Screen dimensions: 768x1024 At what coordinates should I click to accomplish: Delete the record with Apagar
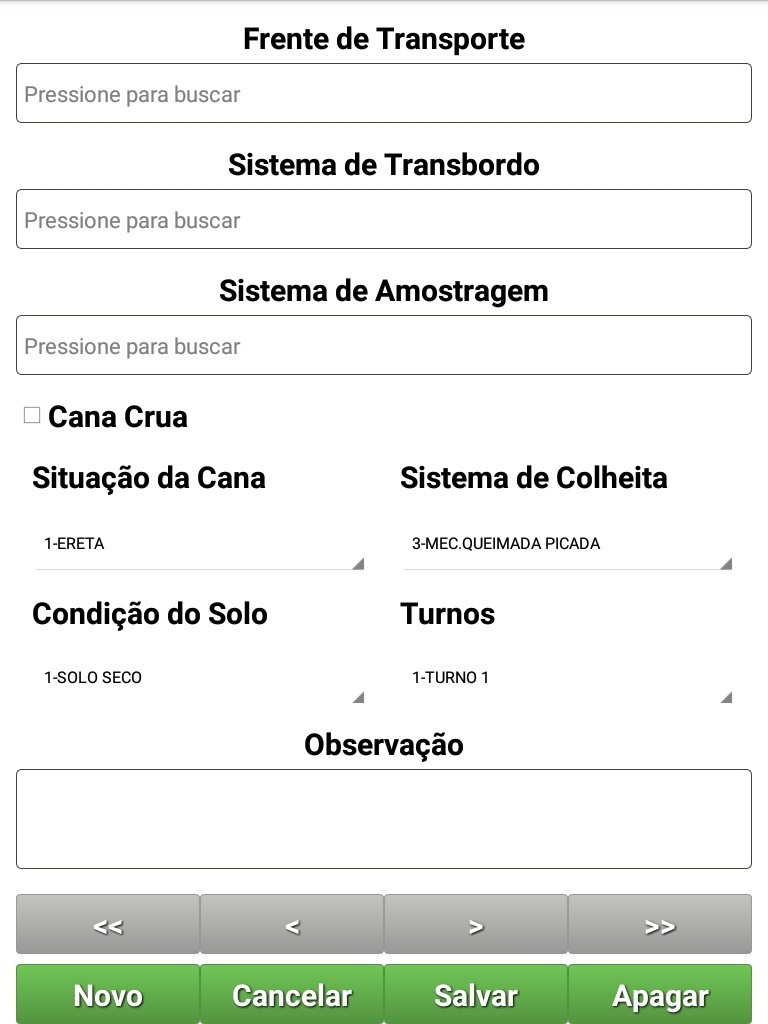[x=660, y=995]
